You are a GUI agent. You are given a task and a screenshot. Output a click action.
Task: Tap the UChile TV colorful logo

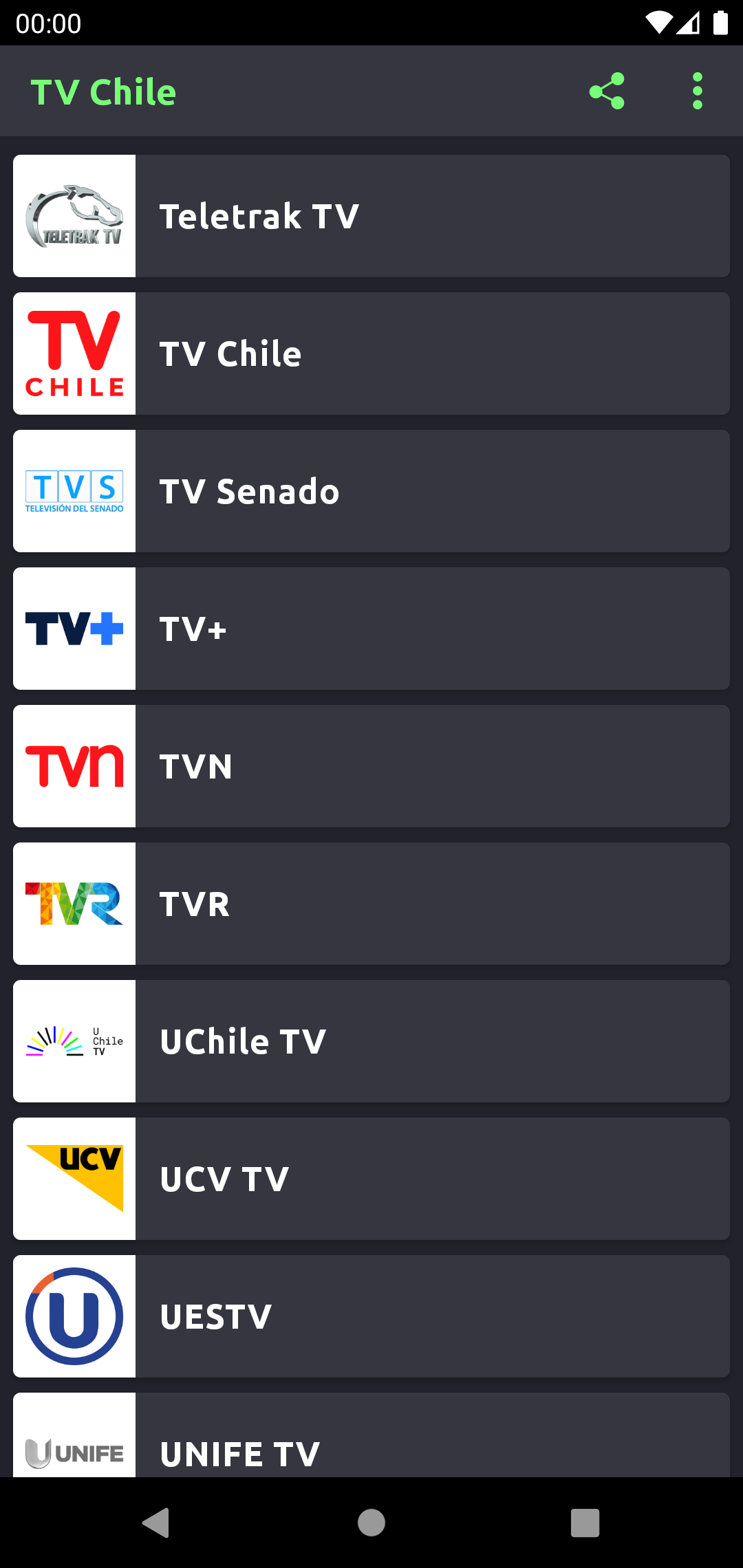click(74, 1041)
